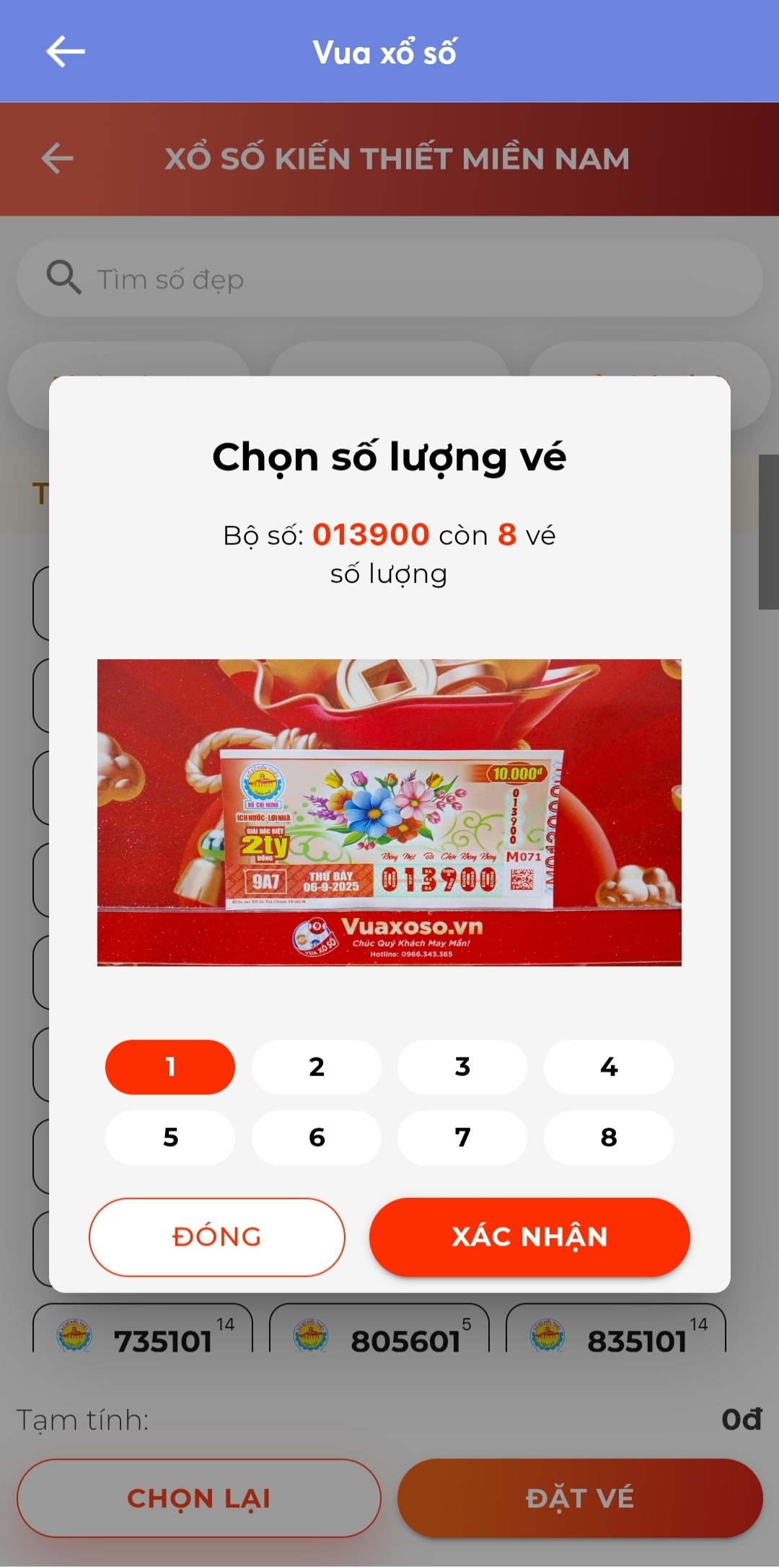The width and height of the screenshot is (779, 1568).
Task: Go back using the top app bar arrow
Action: pos(66,52)
